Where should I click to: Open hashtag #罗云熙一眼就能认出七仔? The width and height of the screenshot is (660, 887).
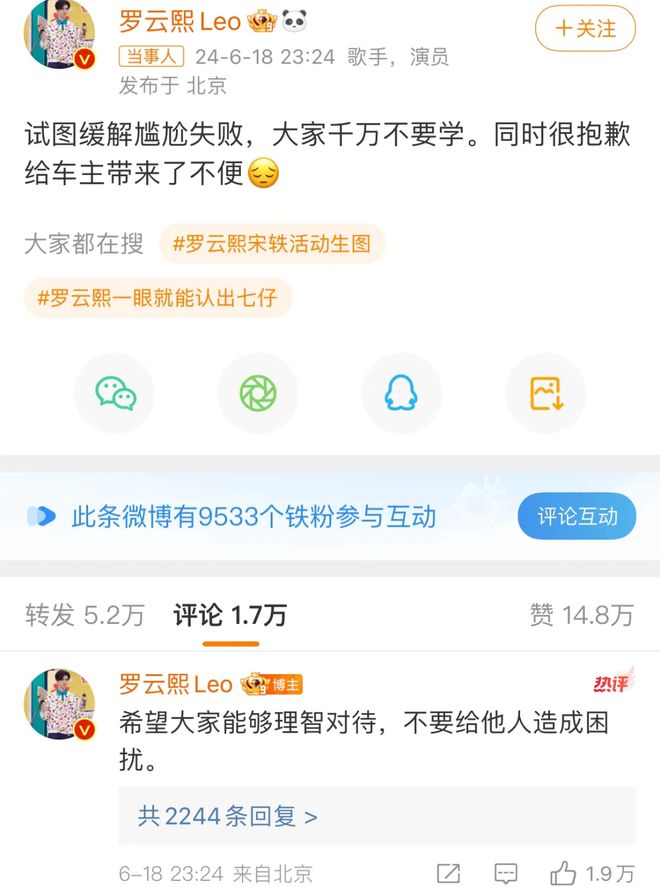click(157, 297)
